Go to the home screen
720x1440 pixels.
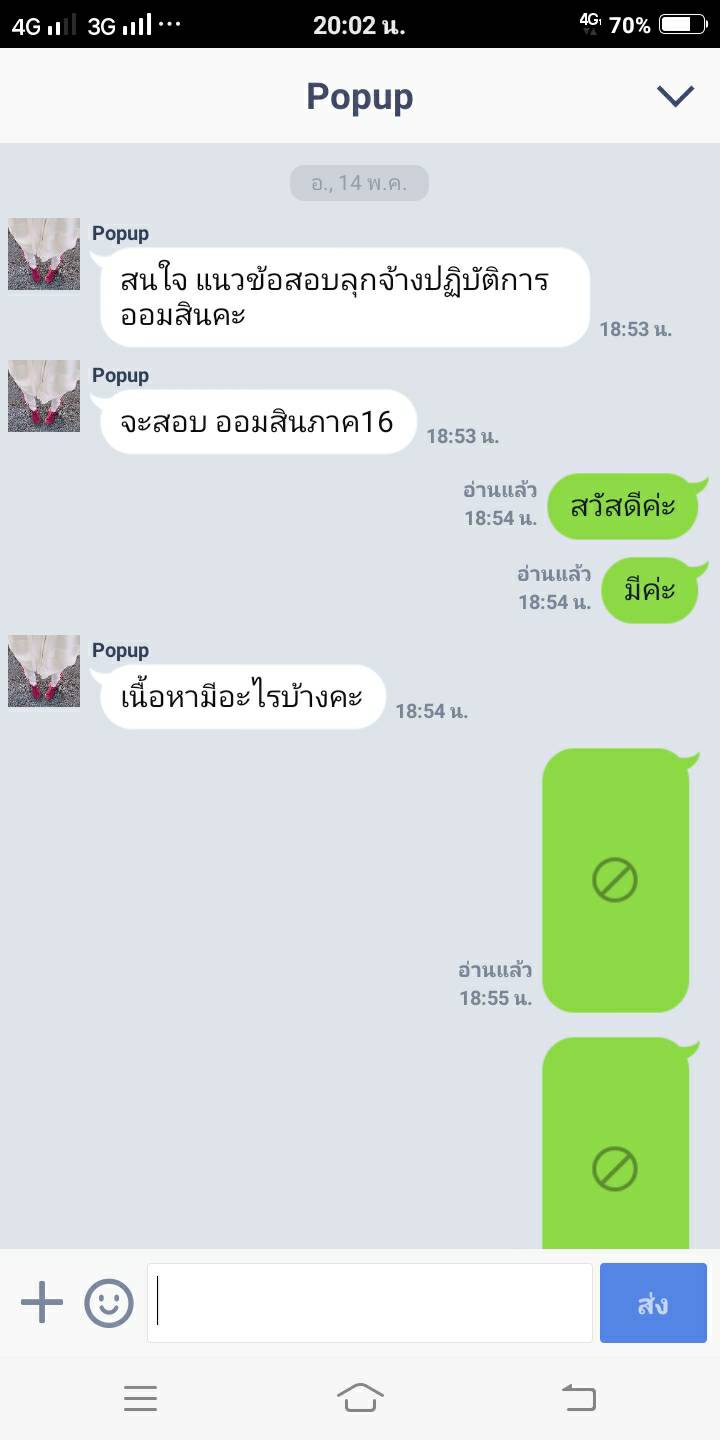click(360, 1397)
